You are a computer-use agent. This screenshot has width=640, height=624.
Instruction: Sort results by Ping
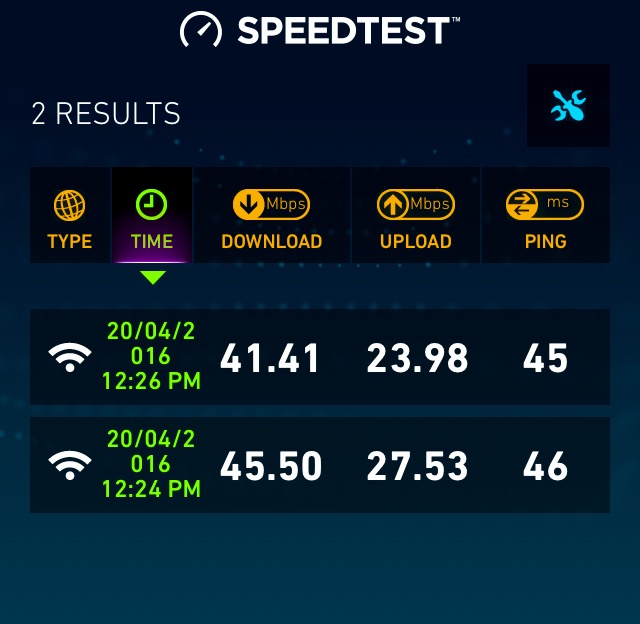point(545,220)
